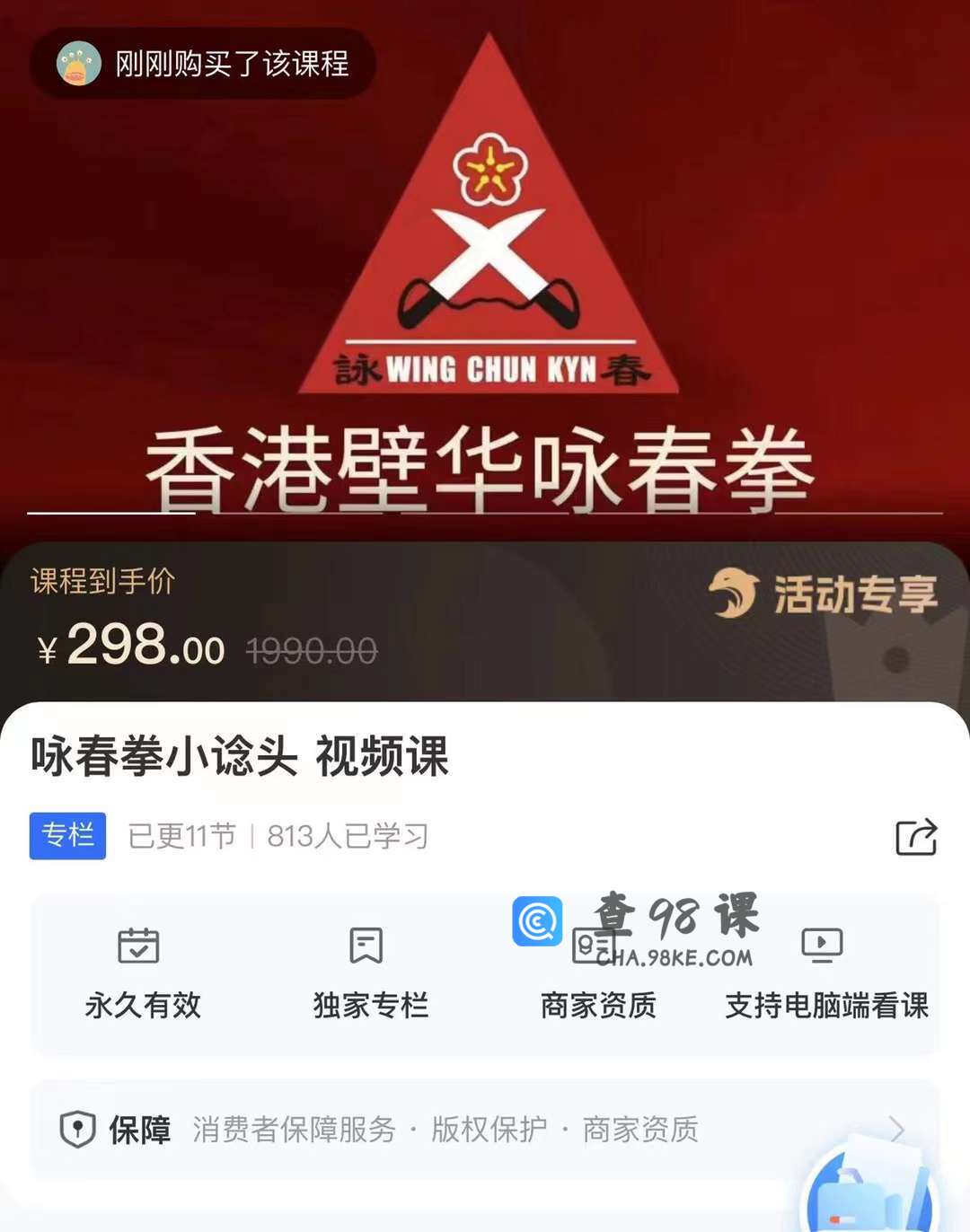Image resolution: width=970 pixels, height=1232 pixels.
Task: View the 商家资质 merchant qualification info
Action: (598, 974)
